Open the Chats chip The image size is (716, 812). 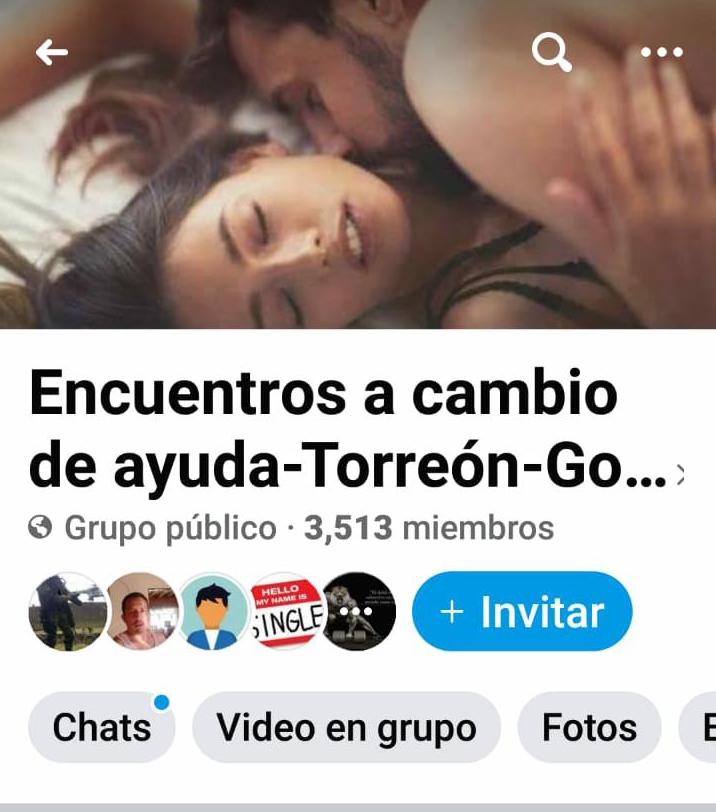(101, 727)
